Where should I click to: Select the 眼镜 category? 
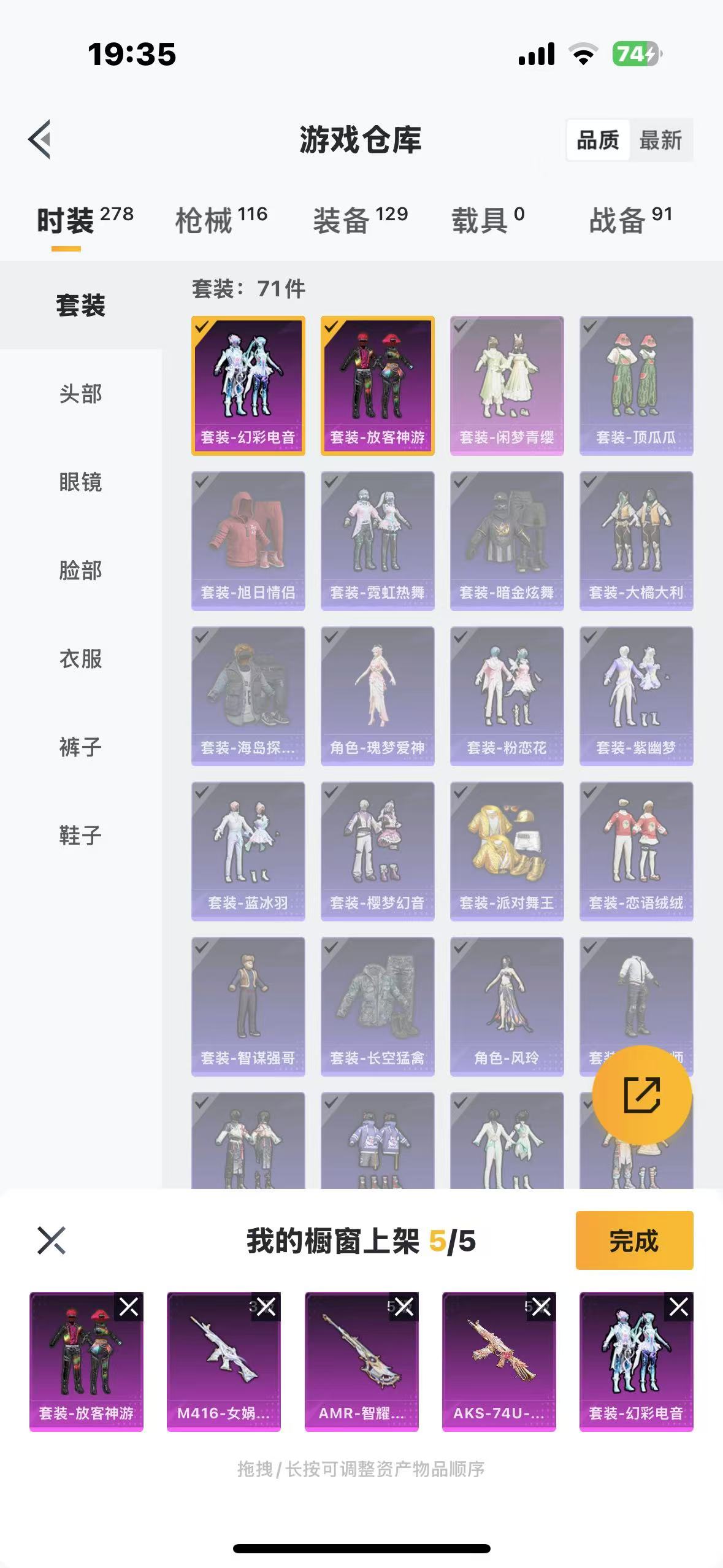(x=80, y=482)
